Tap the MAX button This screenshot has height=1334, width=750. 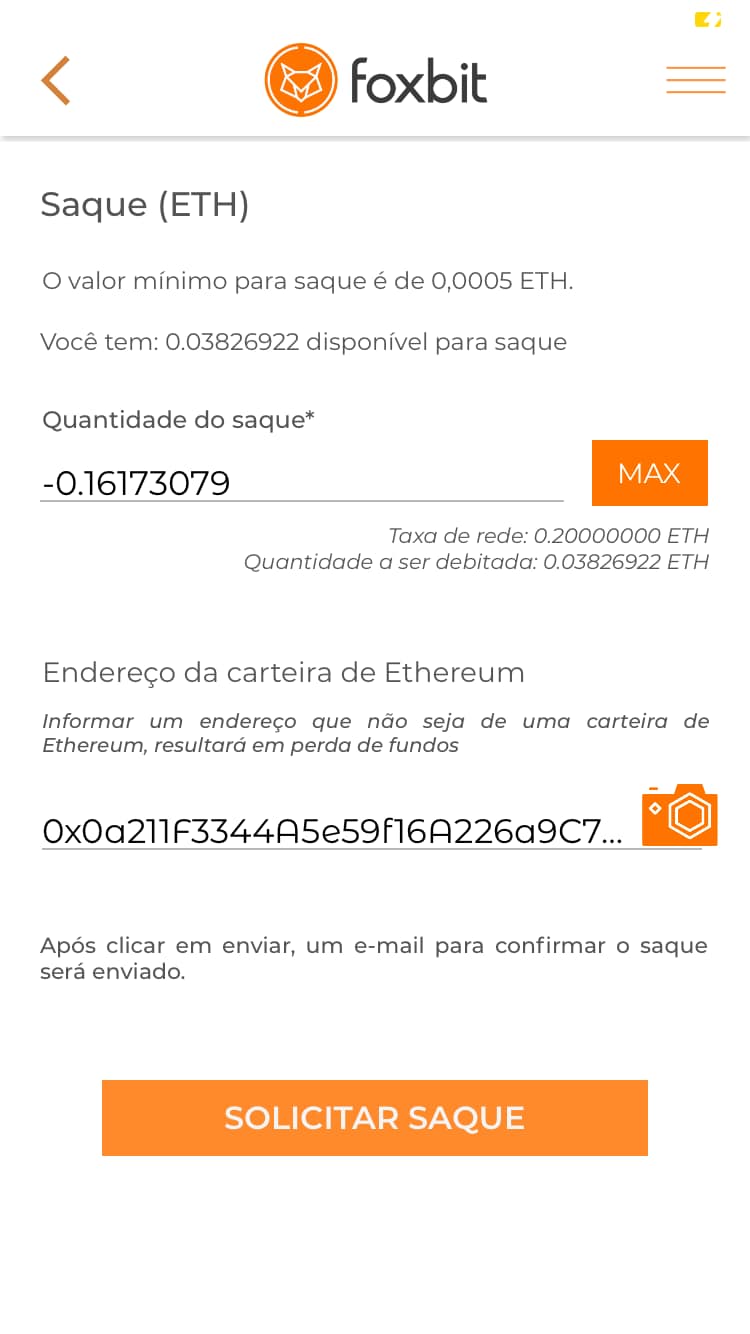(650, 473)
